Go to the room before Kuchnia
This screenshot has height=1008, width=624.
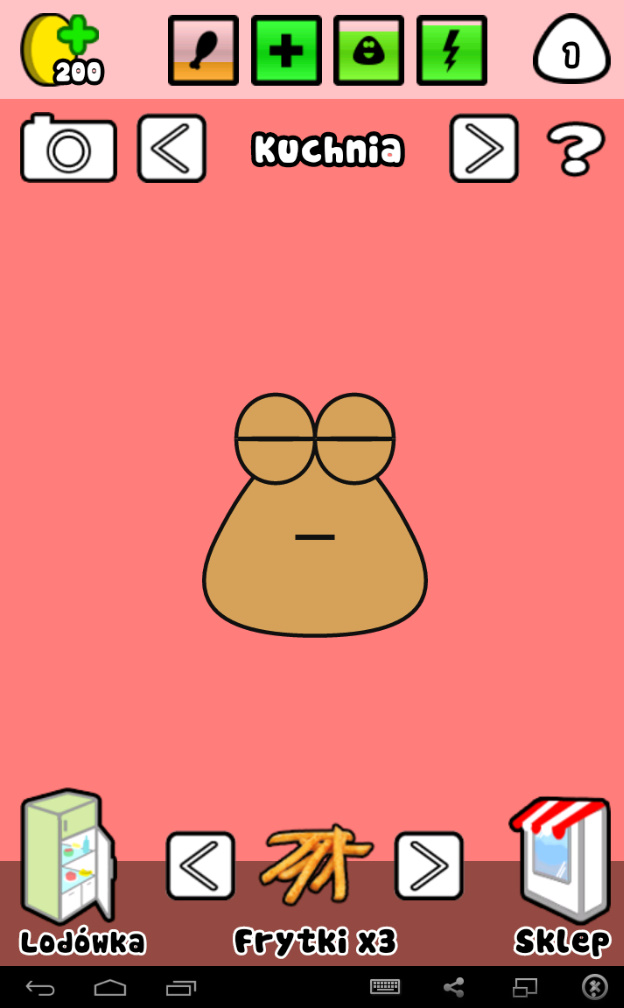(172, 148)
